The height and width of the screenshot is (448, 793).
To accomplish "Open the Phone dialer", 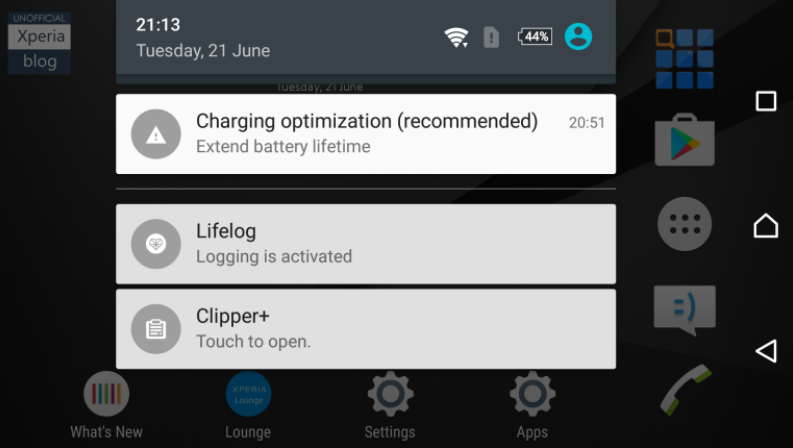I will pos(684,390).
